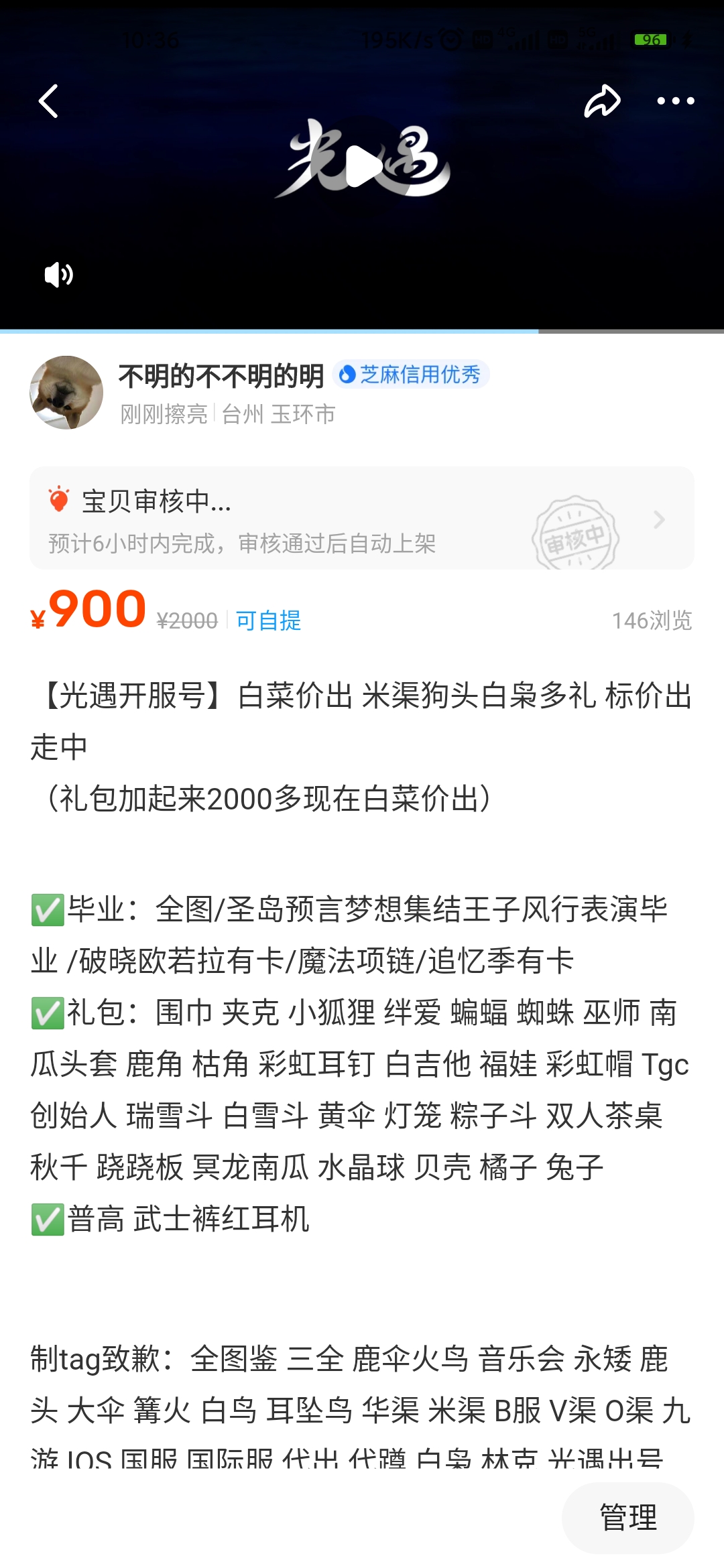Viewport: 724px width, 1568px height.
Task: Mute the video sound
Action: [x=58, y=275]
